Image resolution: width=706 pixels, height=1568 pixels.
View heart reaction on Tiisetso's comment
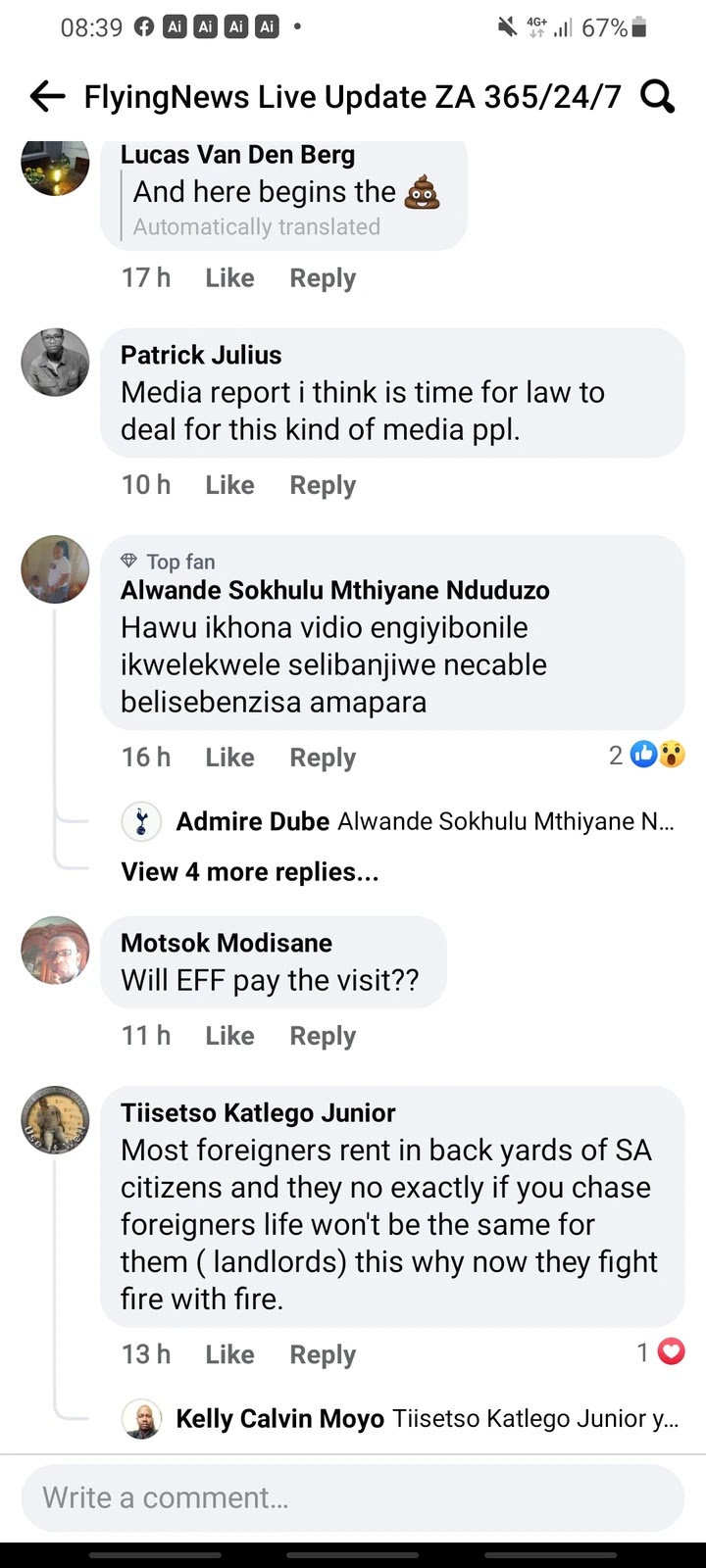661,1352
